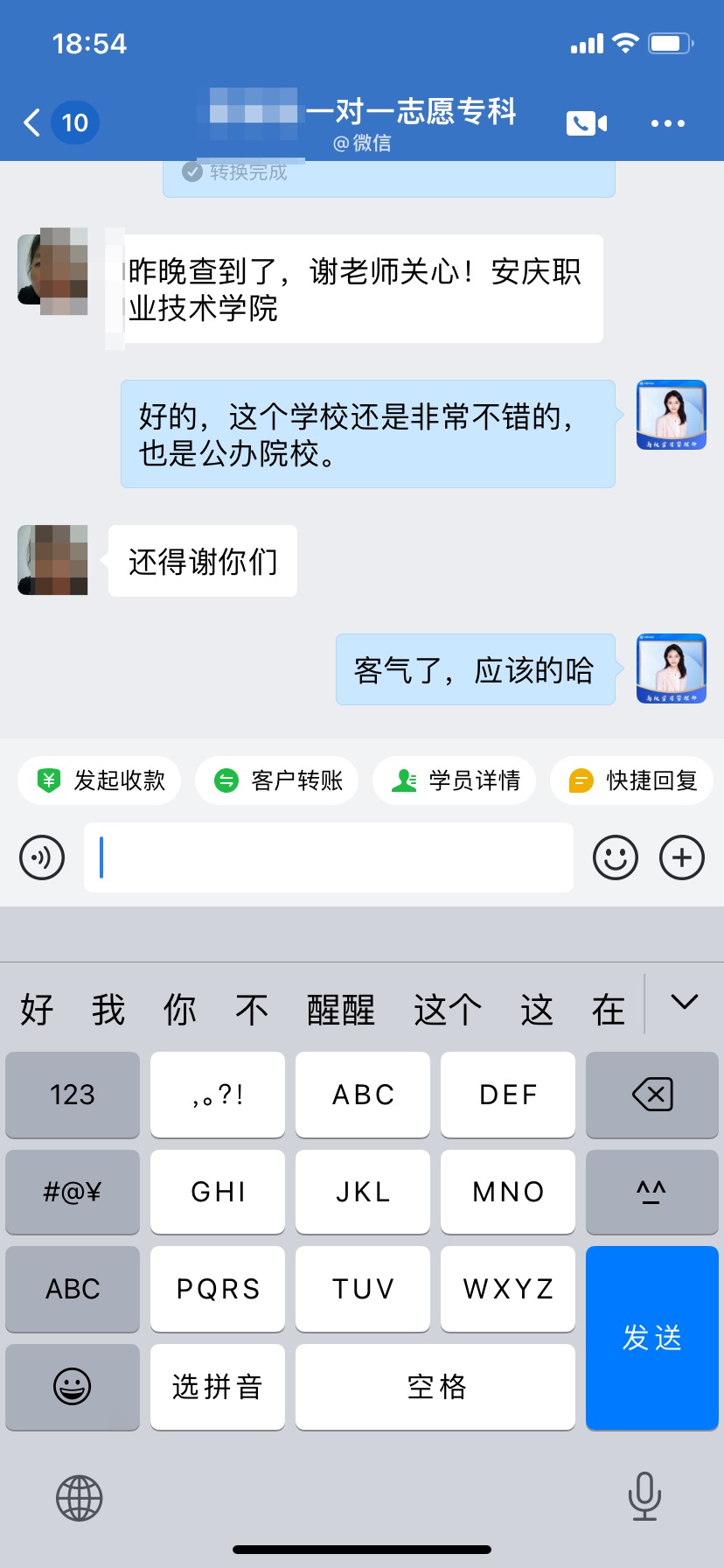Open 客户转账 customer transfer

[277, 780]
